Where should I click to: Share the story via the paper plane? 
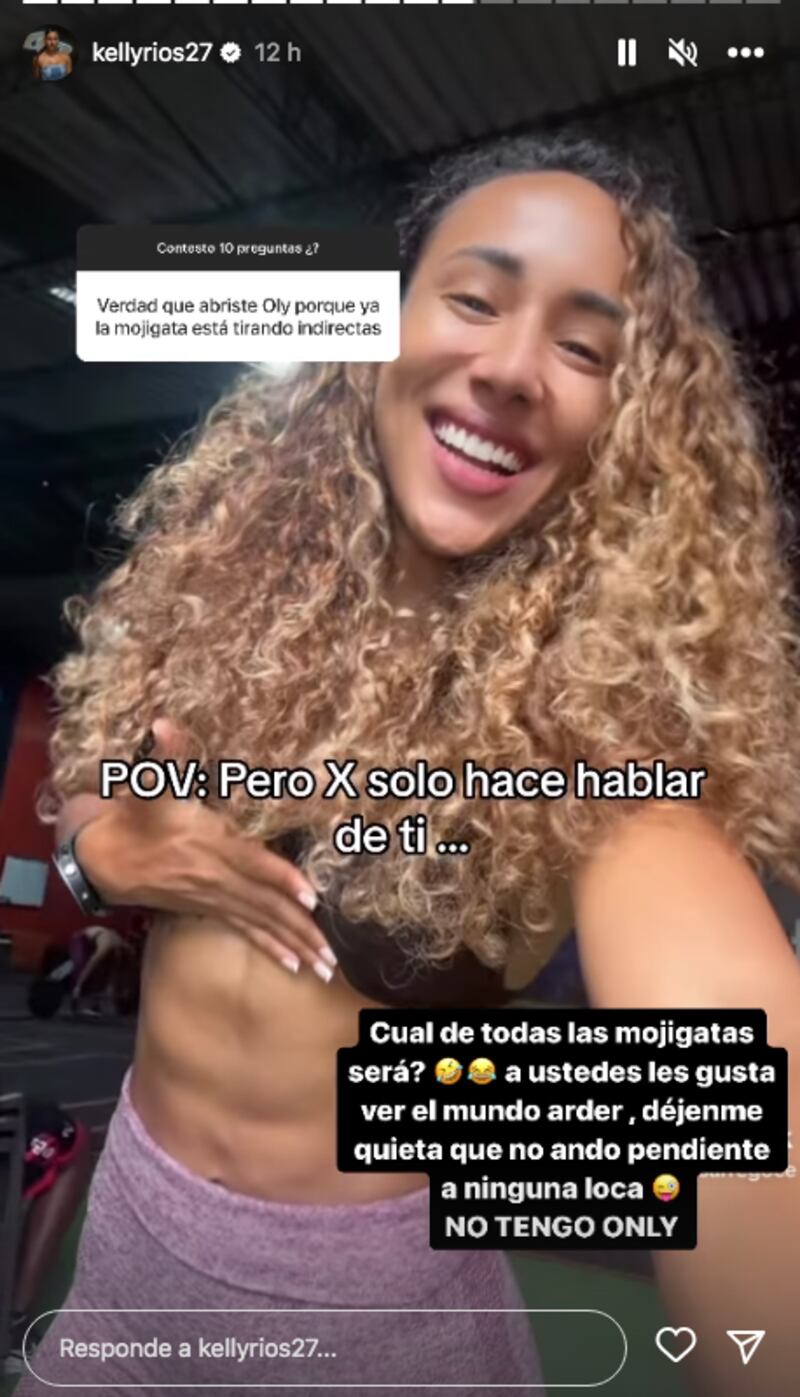(x=746, y=1346)
